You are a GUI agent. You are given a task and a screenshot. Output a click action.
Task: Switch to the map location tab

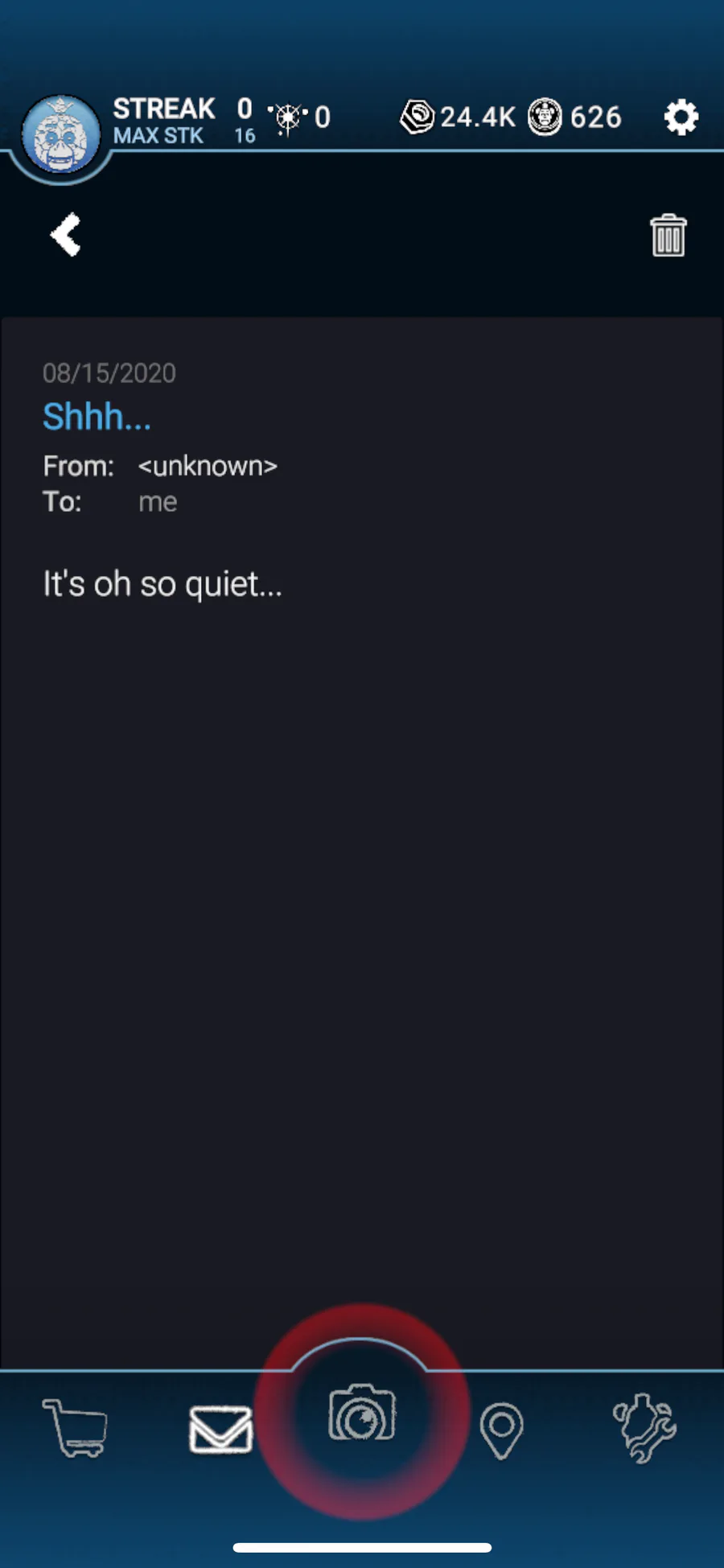pyautogui.click(x=501, y=1430)
